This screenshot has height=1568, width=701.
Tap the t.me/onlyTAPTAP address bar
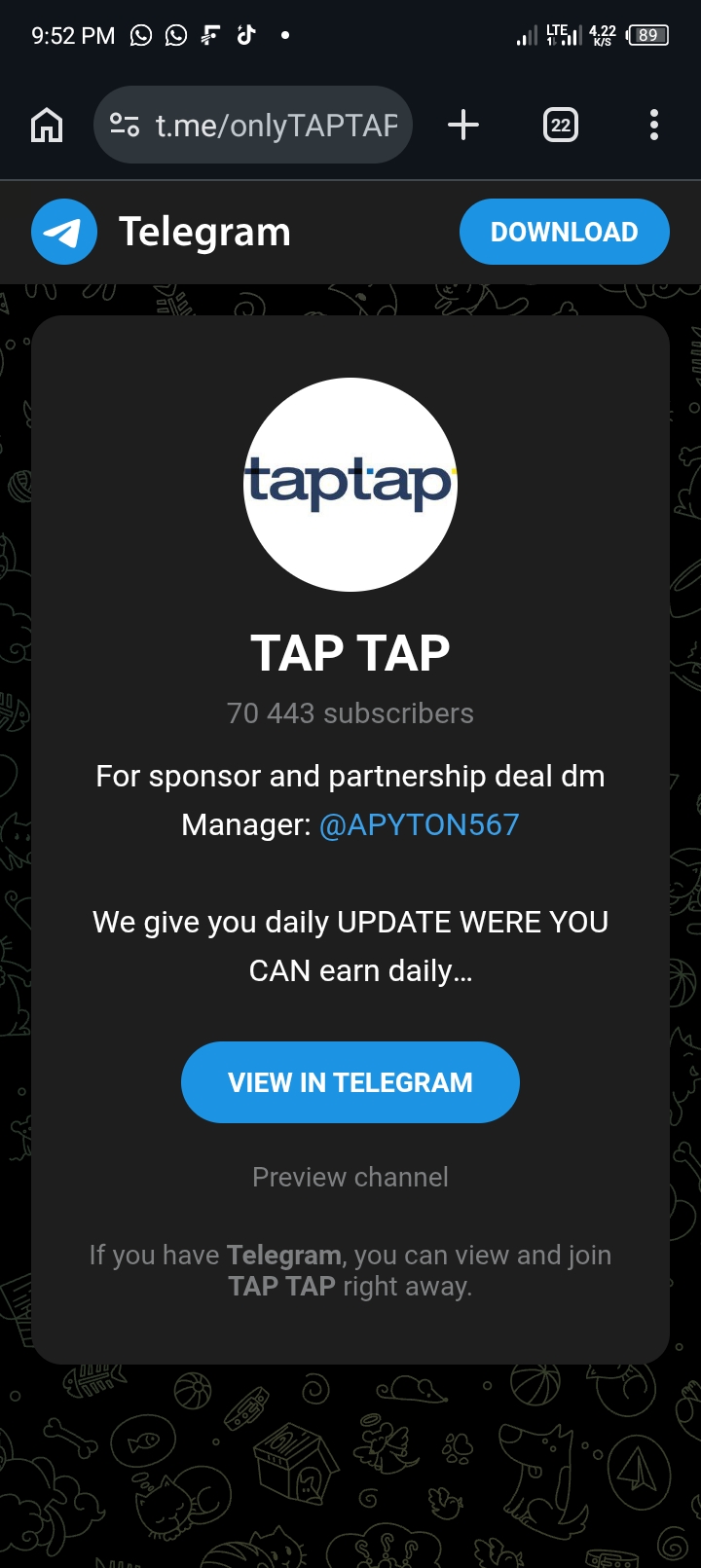277,126
